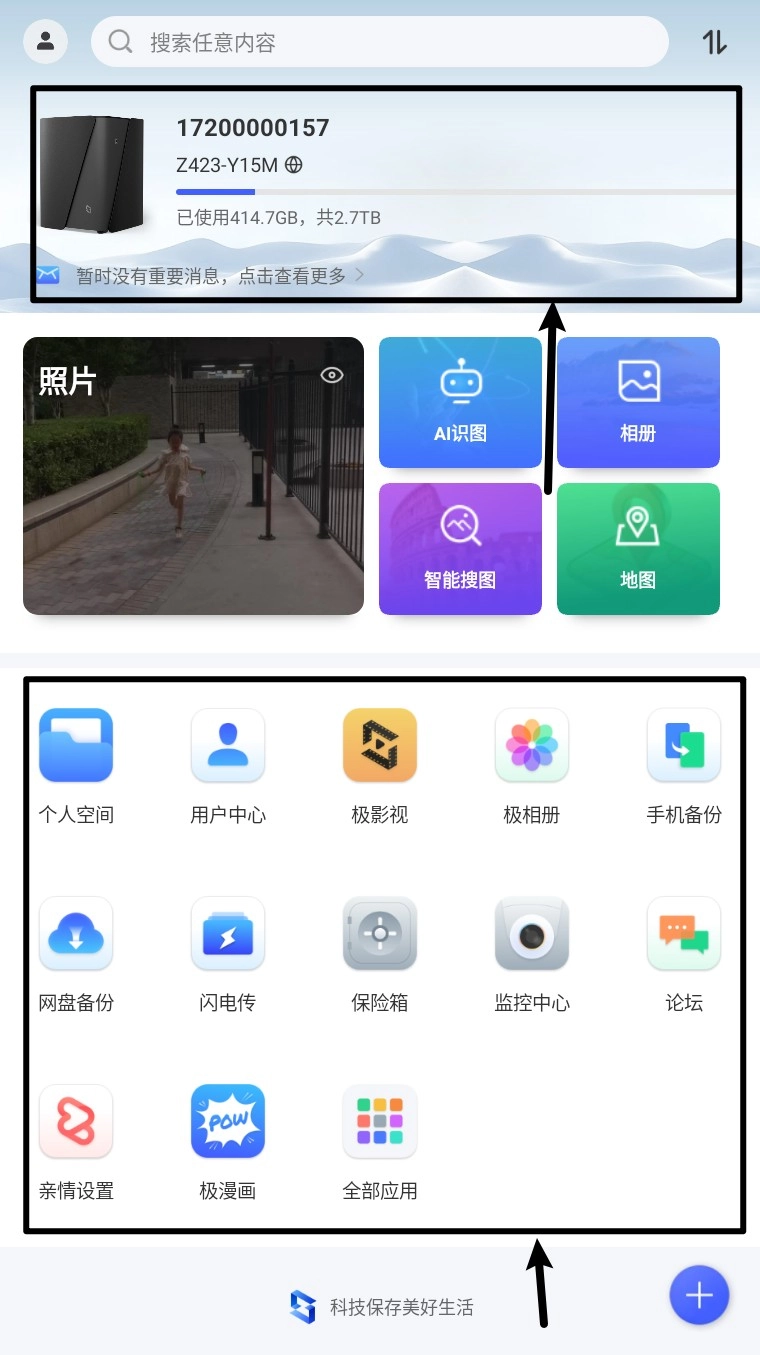The width and height of the screenshot is (760, 1355).
Task: Open the profile avatar icon
Action: coord(45,42)
